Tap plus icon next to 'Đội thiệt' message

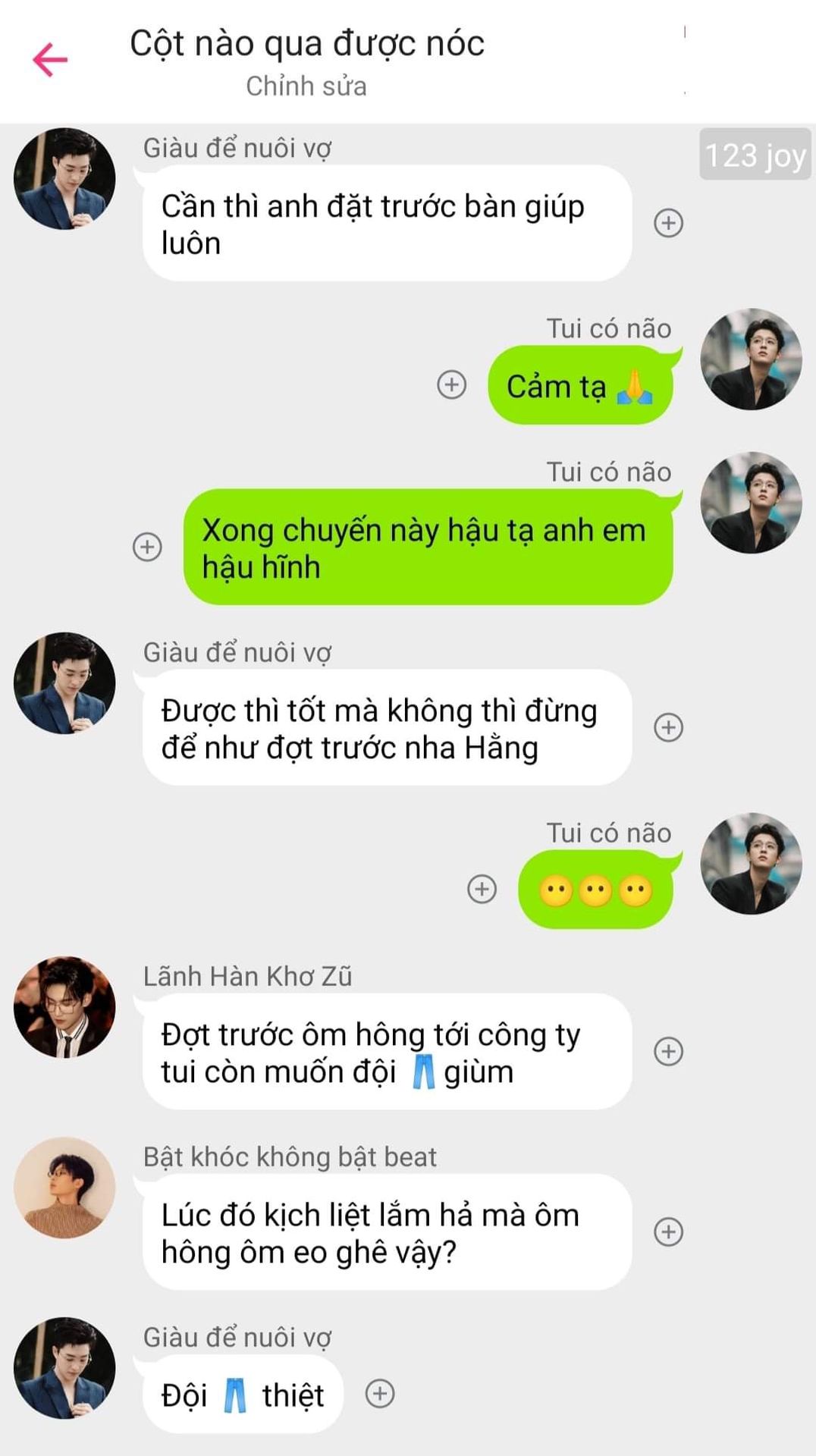(379, 1394)
